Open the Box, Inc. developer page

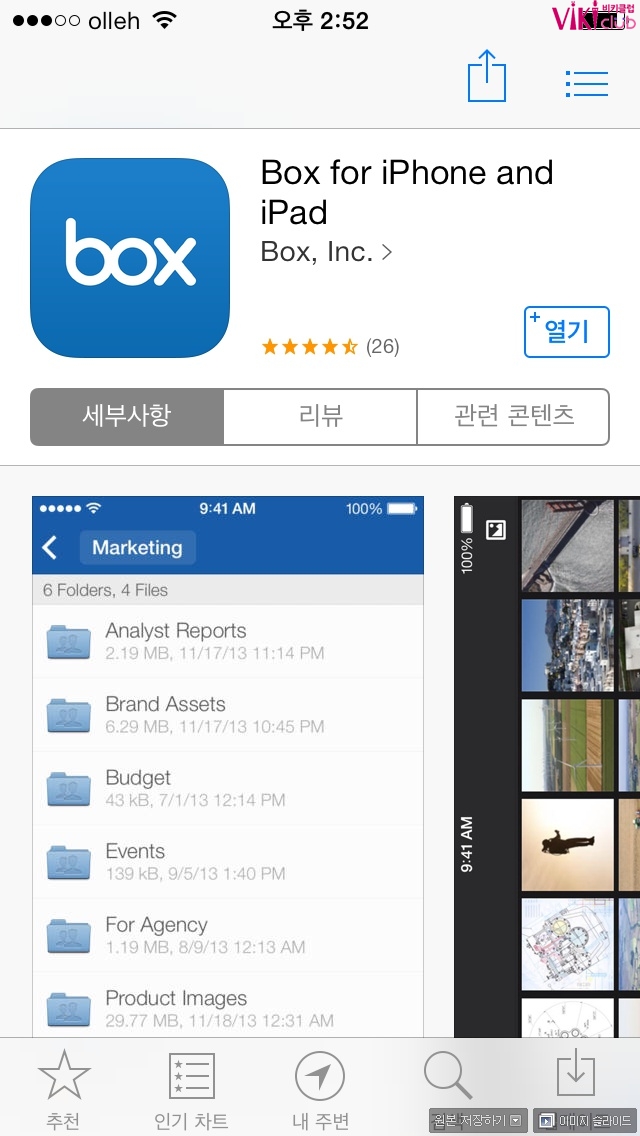point(326,252)
